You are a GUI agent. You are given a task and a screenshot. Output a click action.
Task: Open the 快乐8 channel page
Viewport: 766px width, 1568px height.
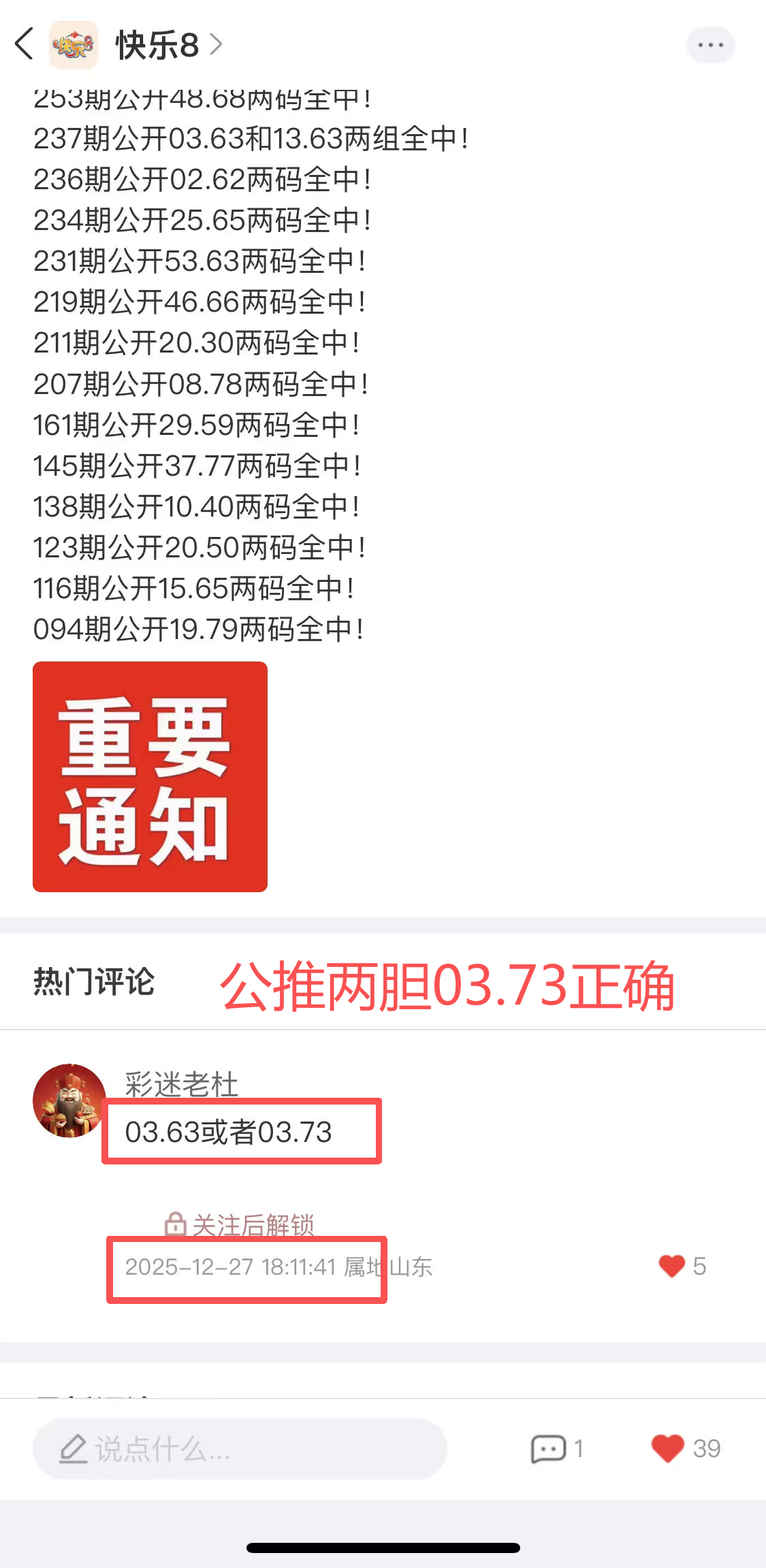(158, 46)
